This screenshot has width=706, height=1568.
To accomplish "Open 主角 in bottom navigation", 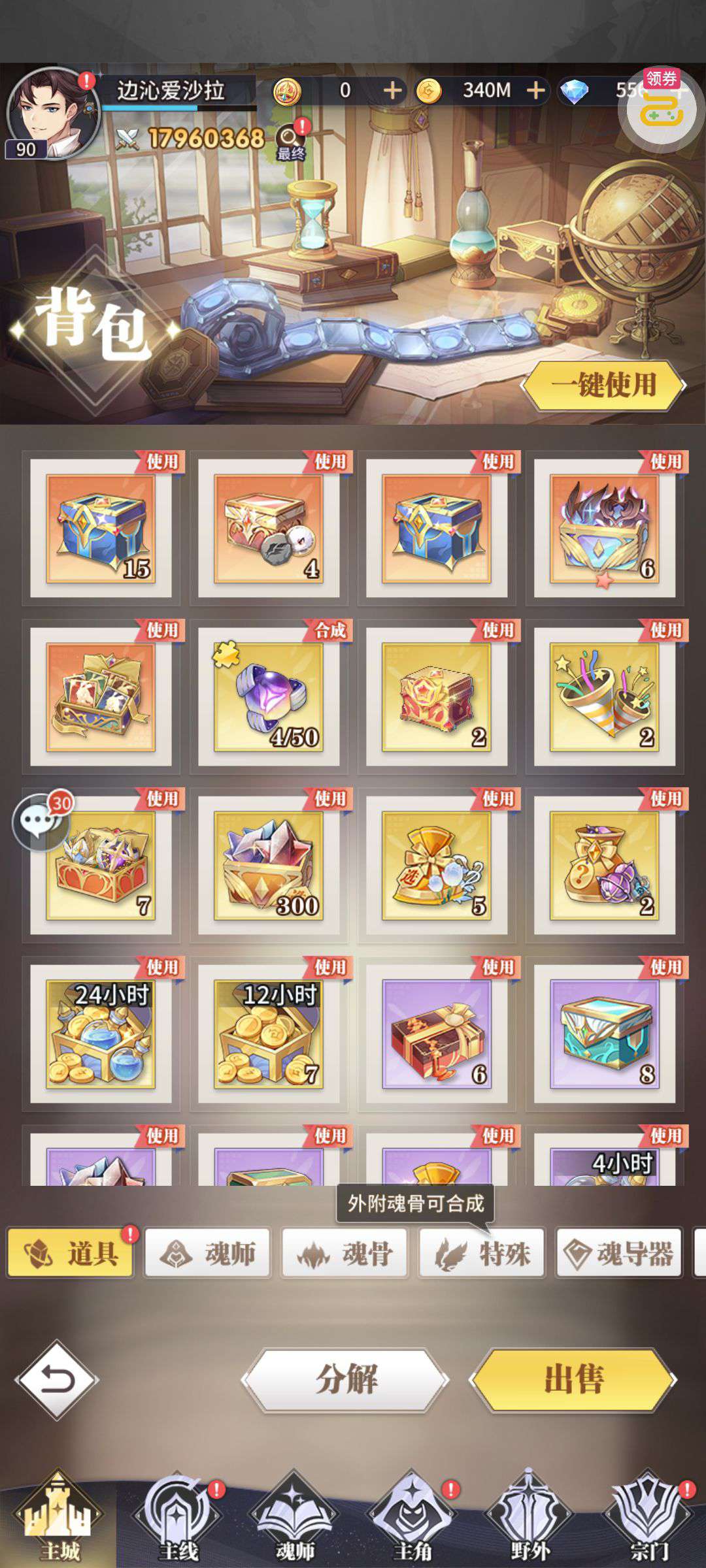I will (412, 1519).
